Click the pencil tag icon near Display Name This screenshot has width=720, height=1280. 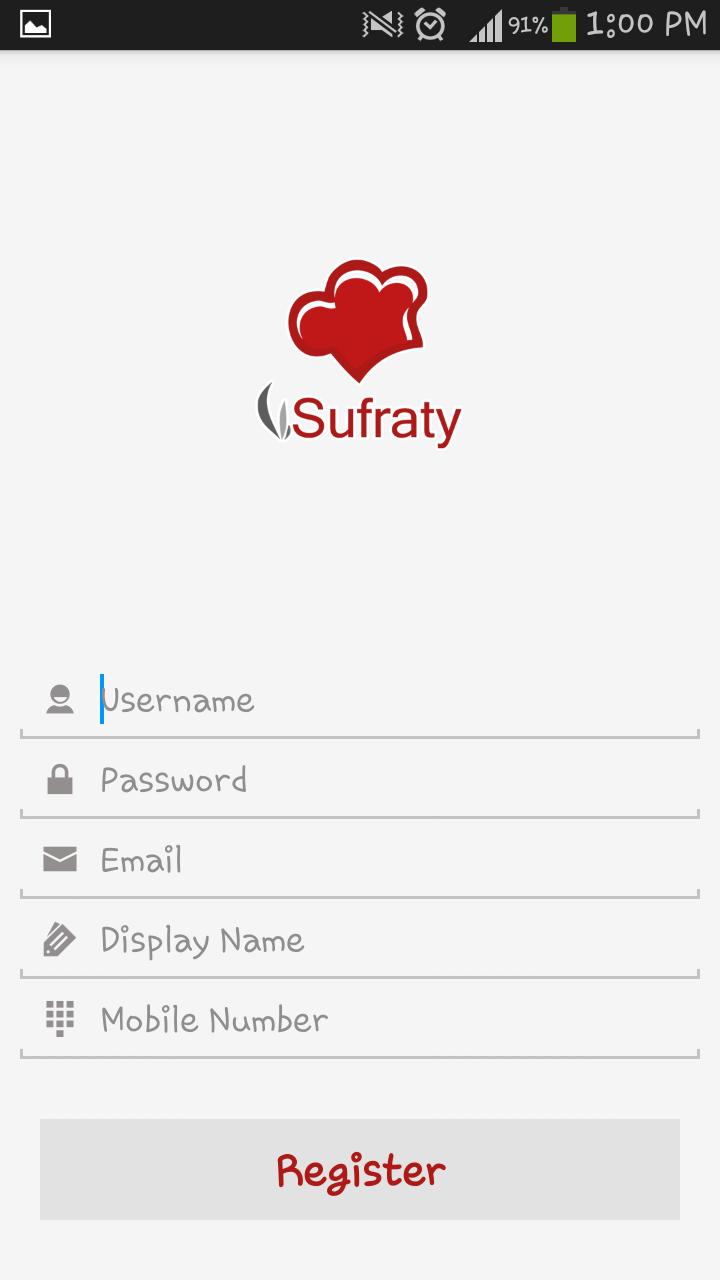60,938
